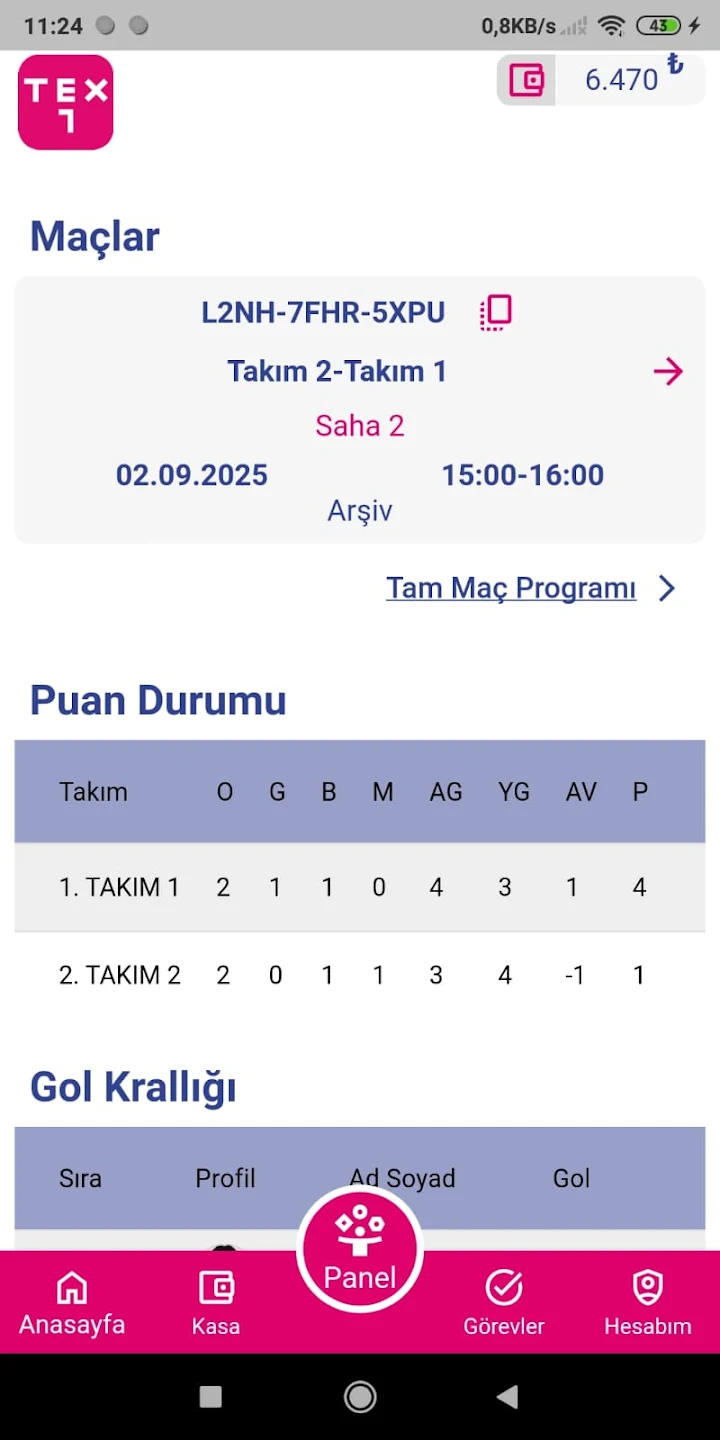Viewport: 720px width, 1440px height.
Task: Expand Tam Maç Programı with the chevron
Action: pyautogui.click(x=666, y=588)
